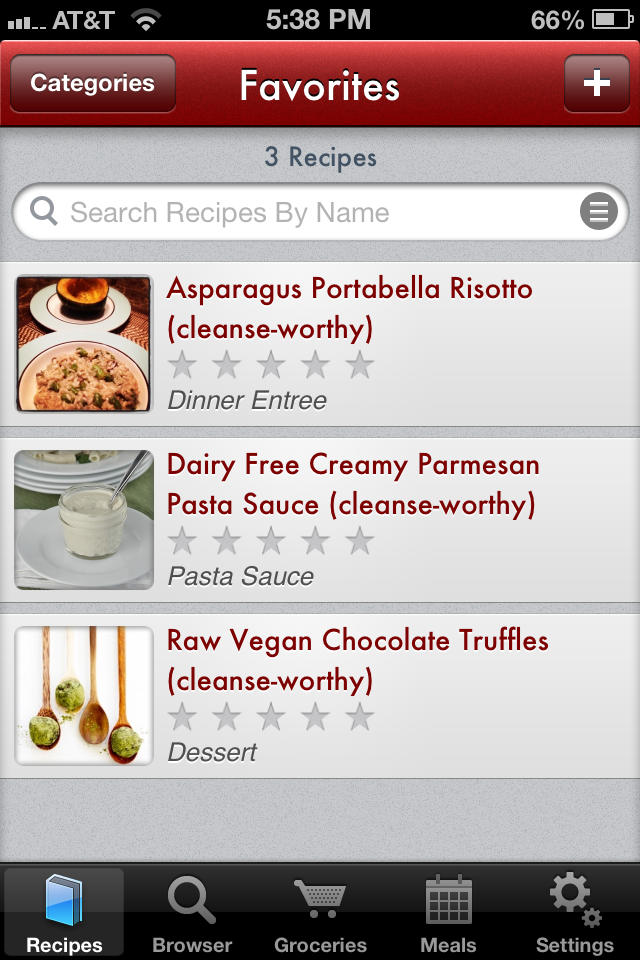Screen dimensions: 640x960
Task: Open the Settings tab
Action: point(574,914)
